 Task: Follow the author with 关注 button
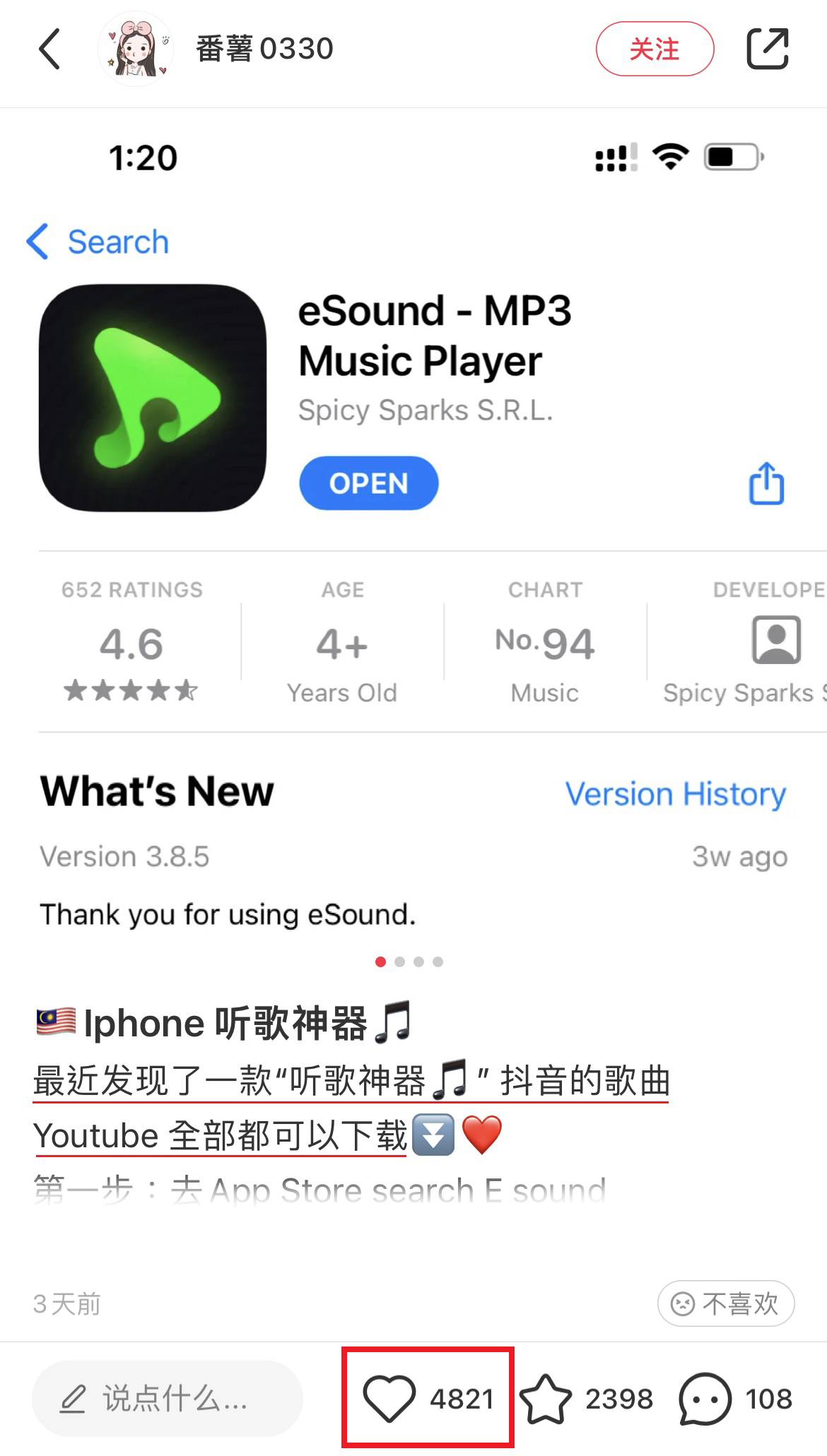click(655, 49)
